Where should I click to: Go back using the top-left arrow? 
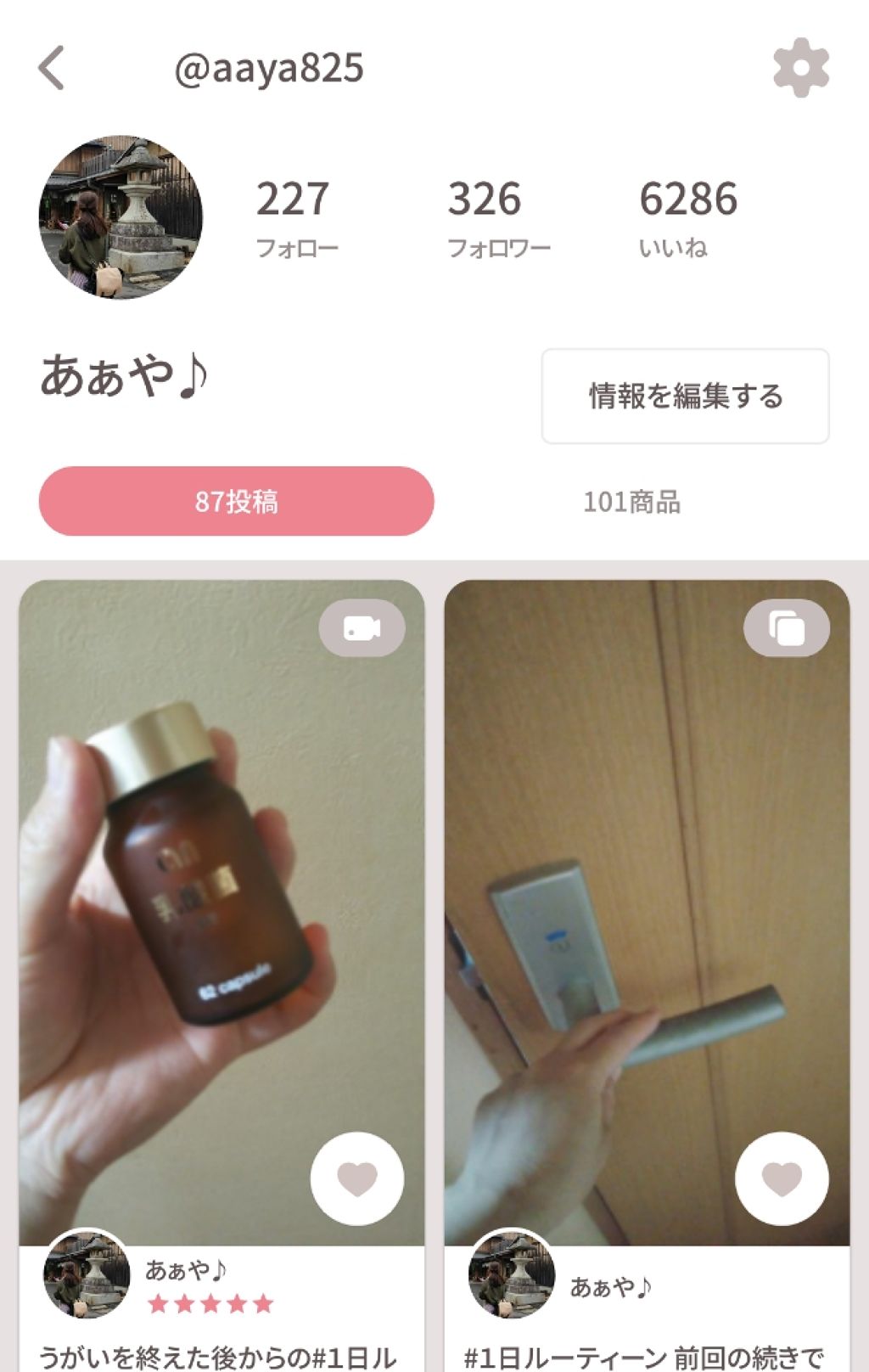coord(52,68)
